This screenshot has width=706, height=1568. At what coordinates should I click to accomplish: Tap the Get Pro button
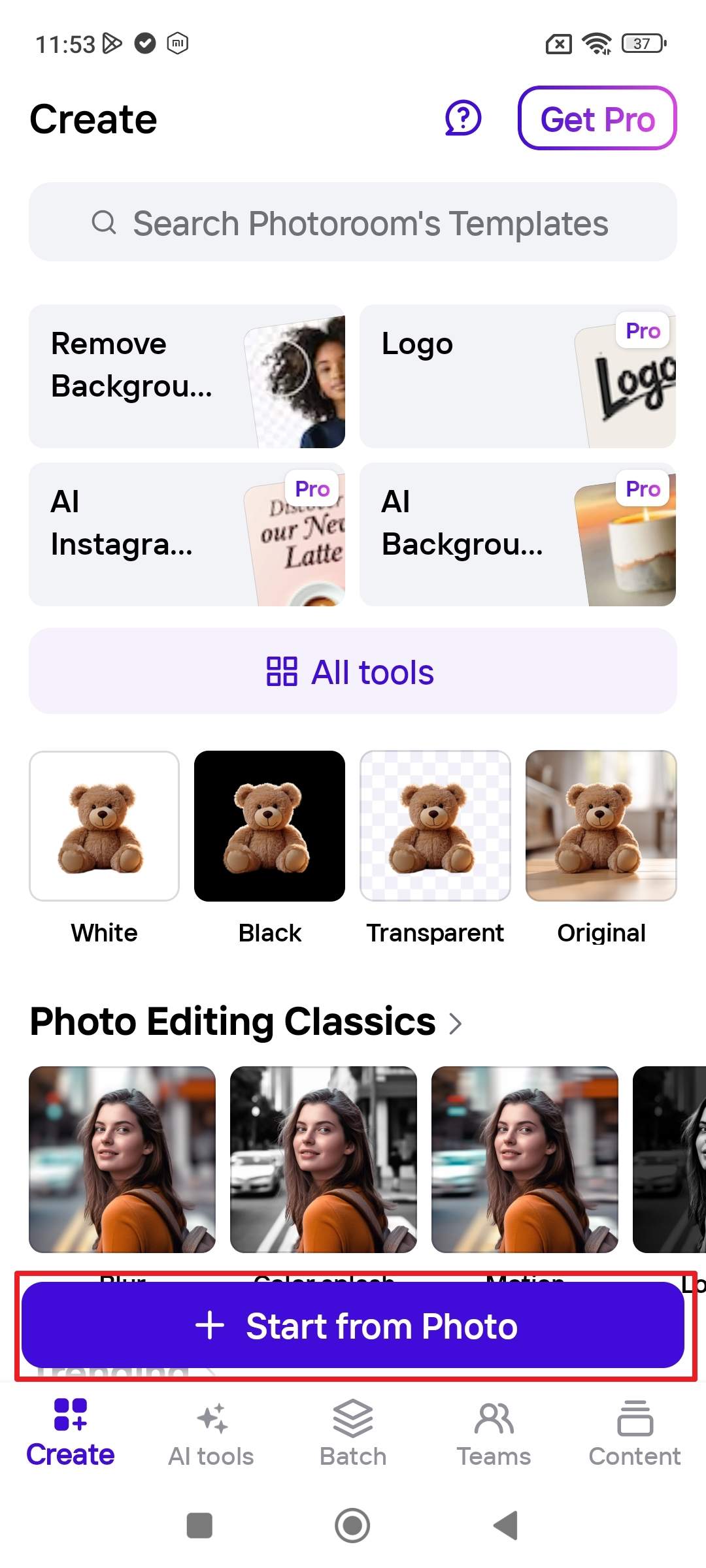pyautogui.click(x=597, y=118)
